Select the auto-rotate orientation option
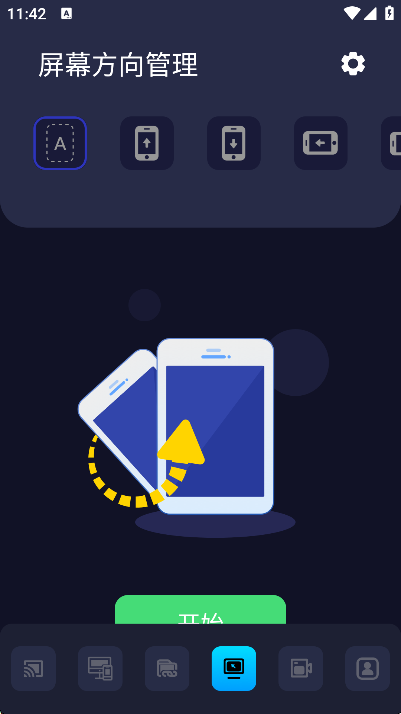 (60, 143)
